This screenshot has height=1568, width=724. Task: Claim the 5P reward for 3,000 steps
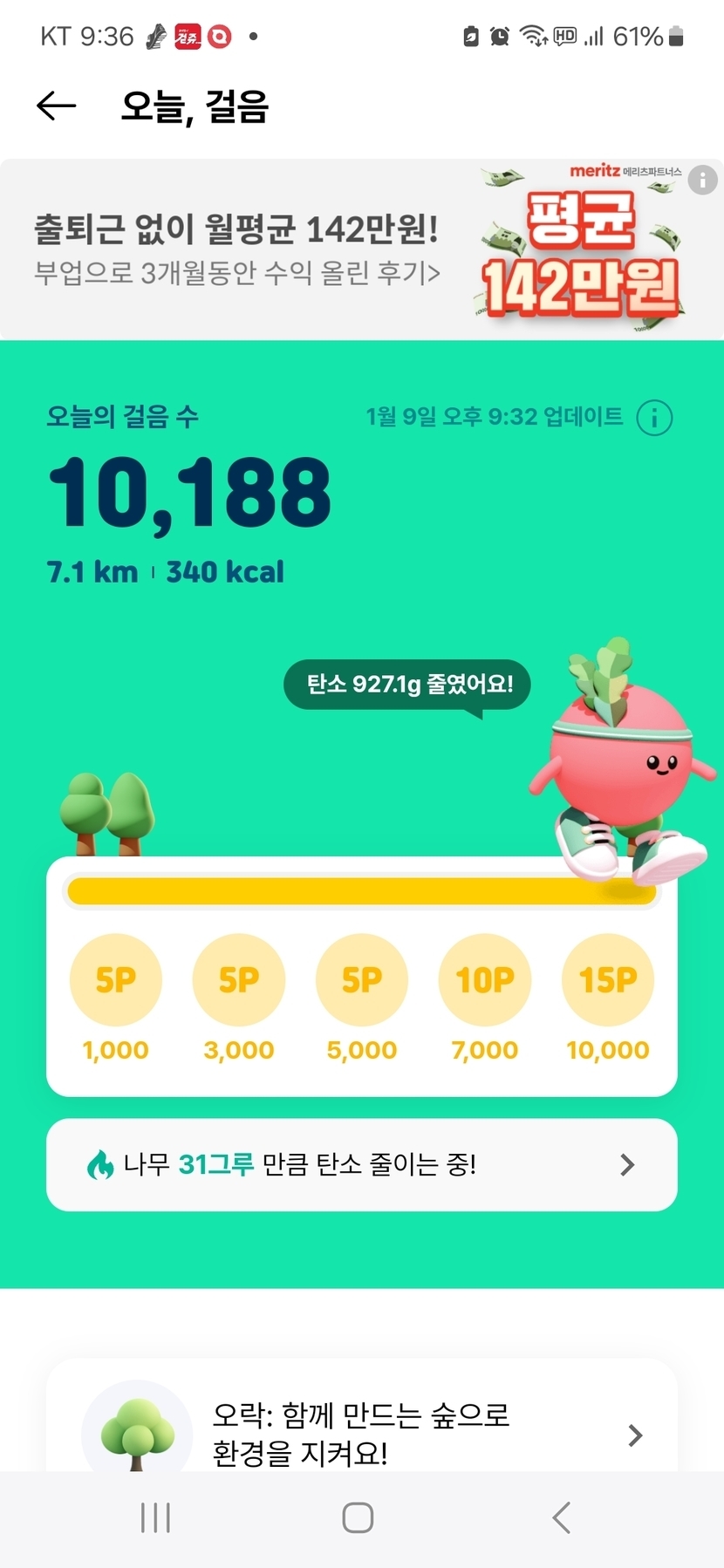click(x=239, y=979)
